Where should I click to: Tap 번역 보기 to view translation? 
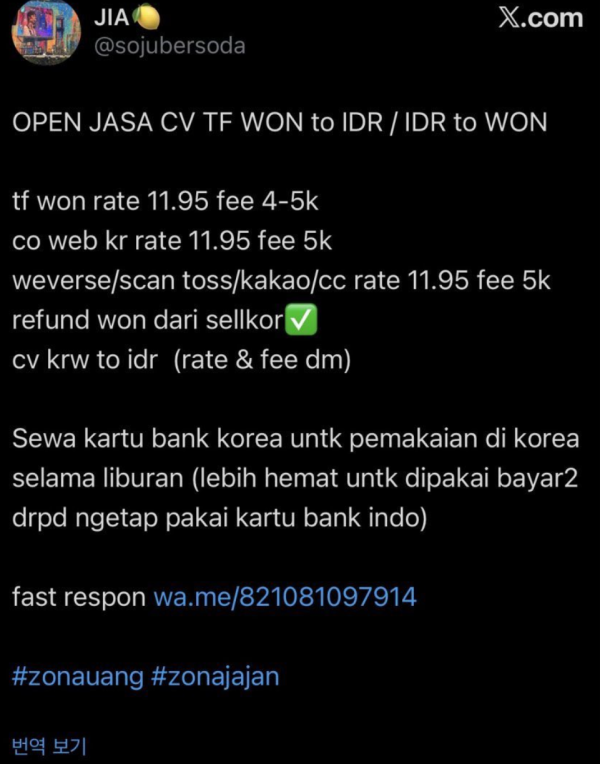pos(49,745)
